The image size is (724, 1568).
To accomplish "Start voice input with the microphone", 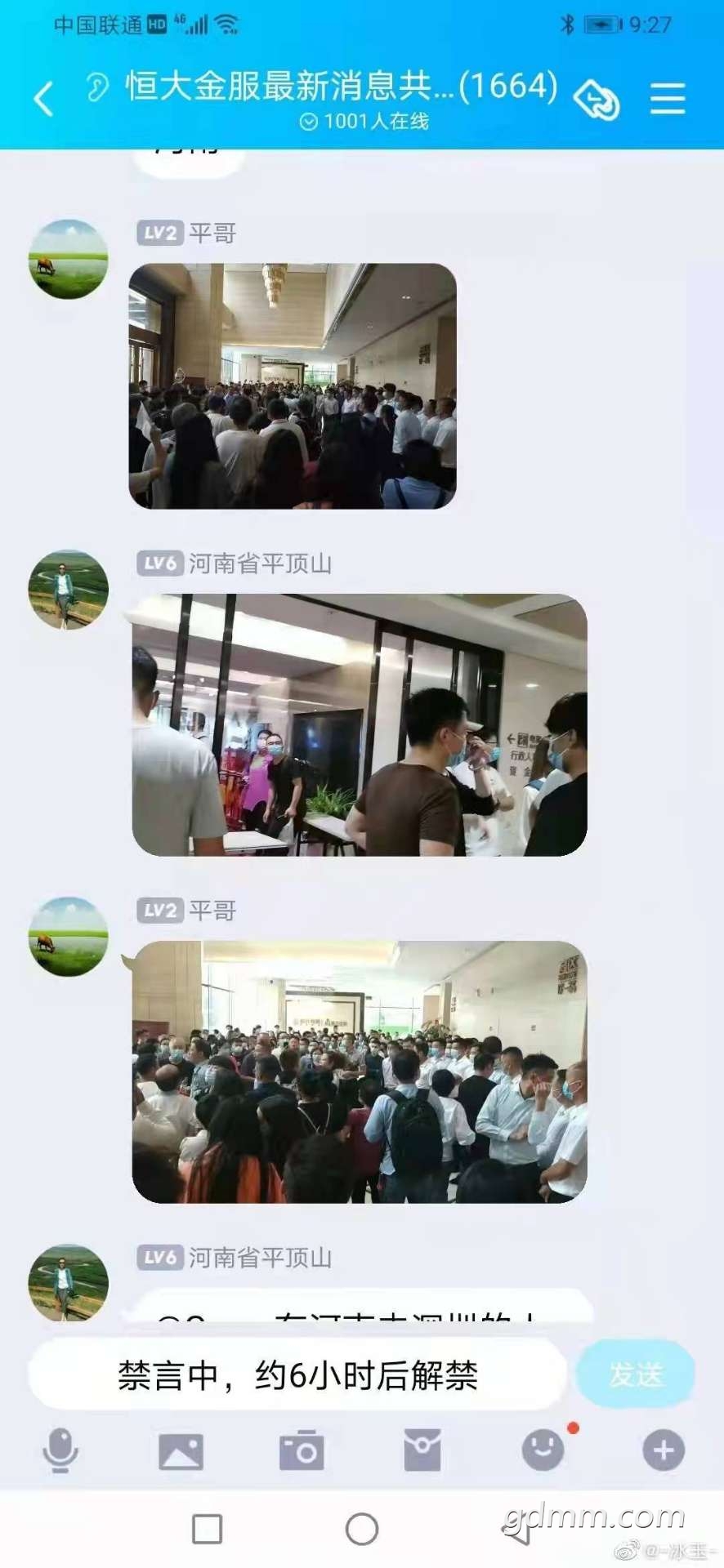I will coord(60,1450).
